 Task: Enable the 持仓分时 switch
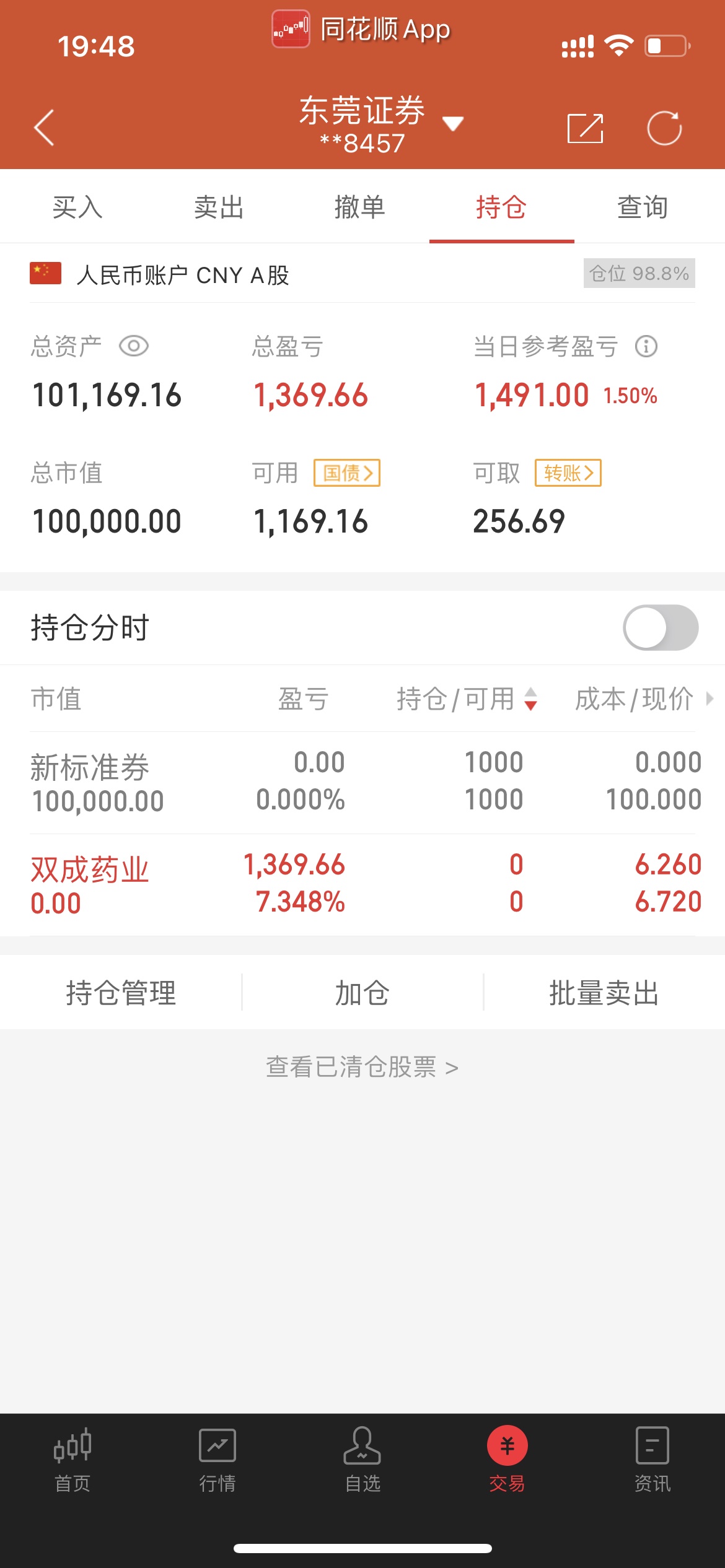[x=661, y=627]
